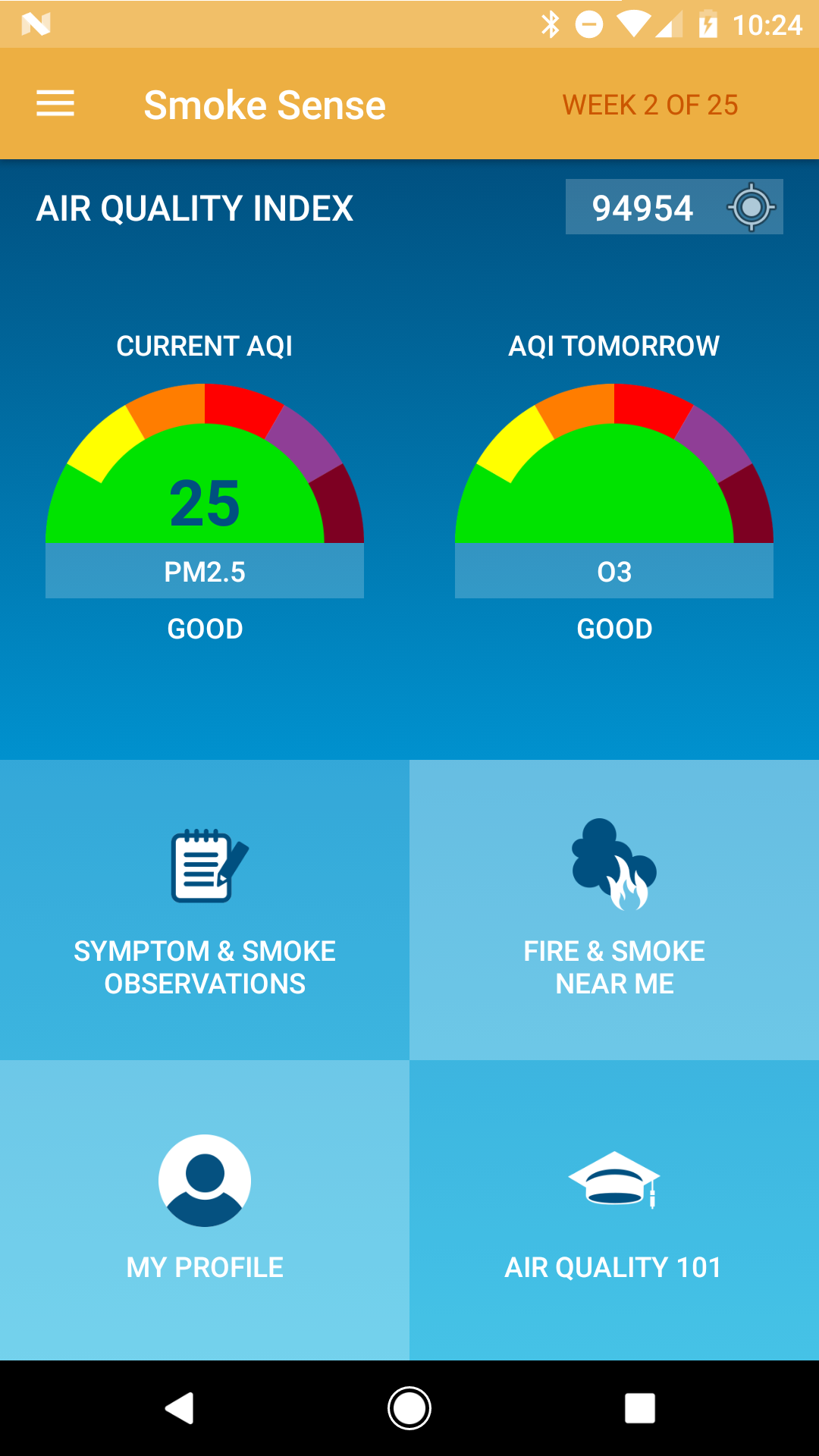Tap the 94954 zip code field
819x1456 pixels.
643,207
